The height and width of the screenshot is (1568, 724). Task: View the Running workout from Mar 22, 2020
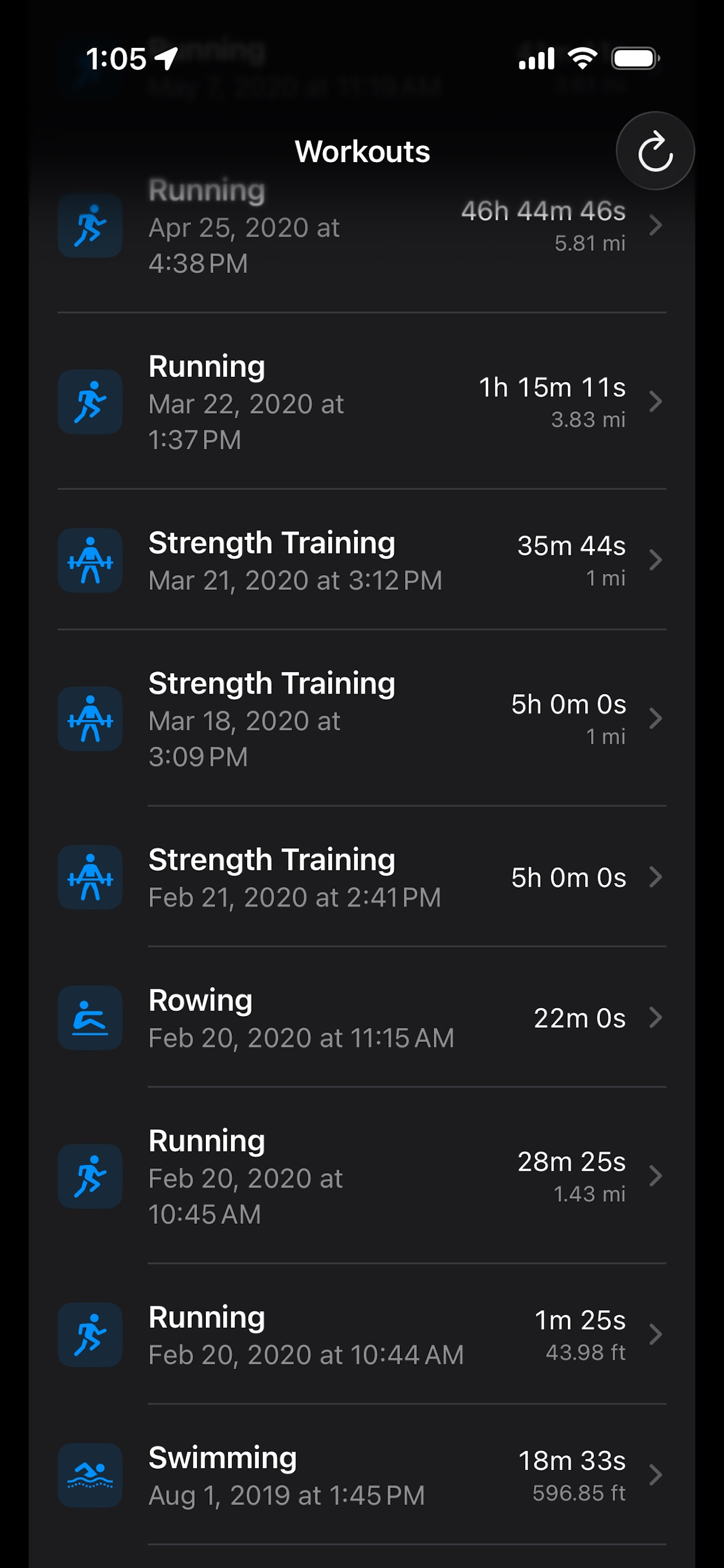(361, 402)
